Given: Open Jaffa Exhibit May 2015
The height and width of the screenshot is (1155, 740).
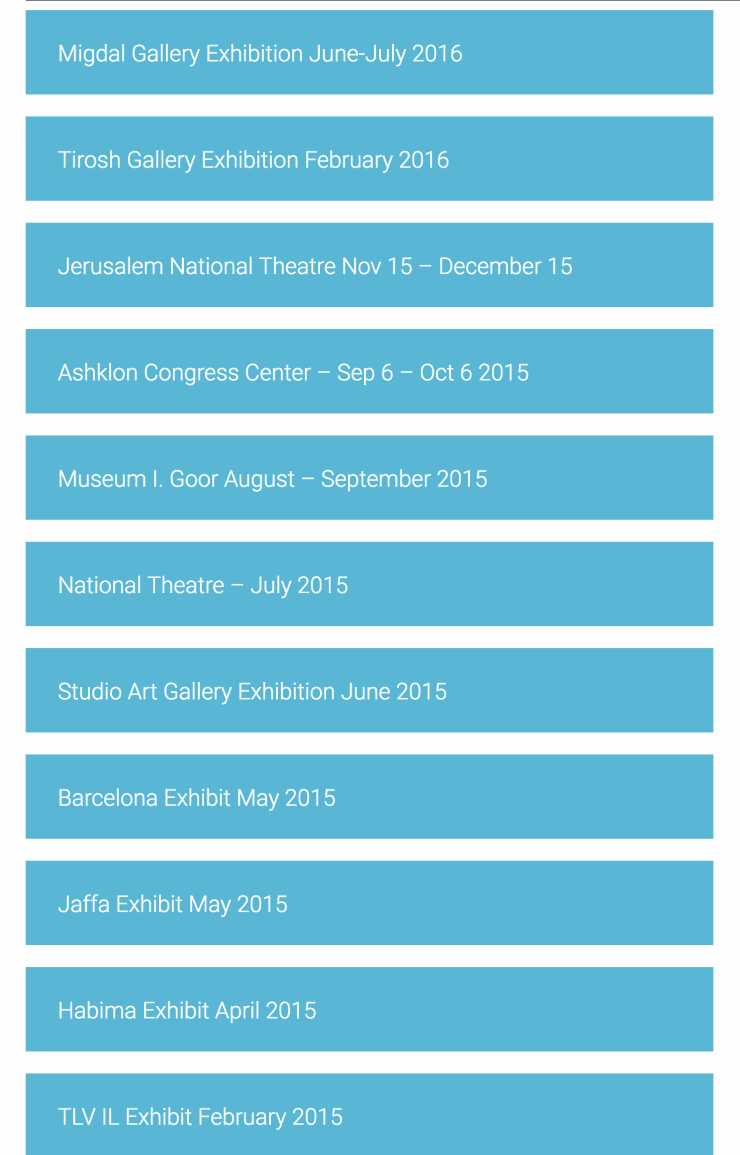Looking at the screenshot, I should (173, 904).
